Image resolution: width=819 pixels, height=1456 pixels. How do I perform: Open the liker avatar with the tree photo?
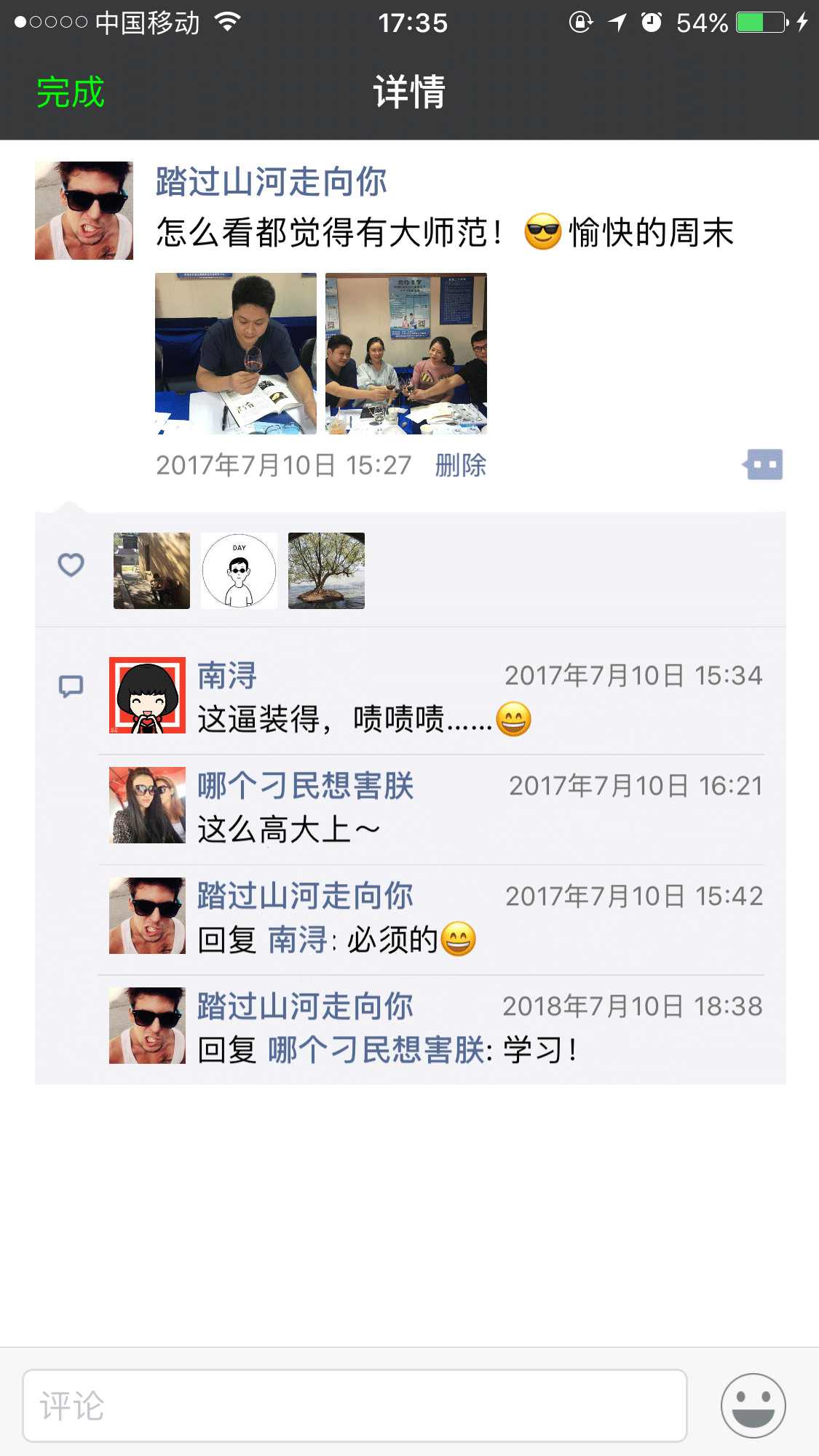tap(326, 570)
